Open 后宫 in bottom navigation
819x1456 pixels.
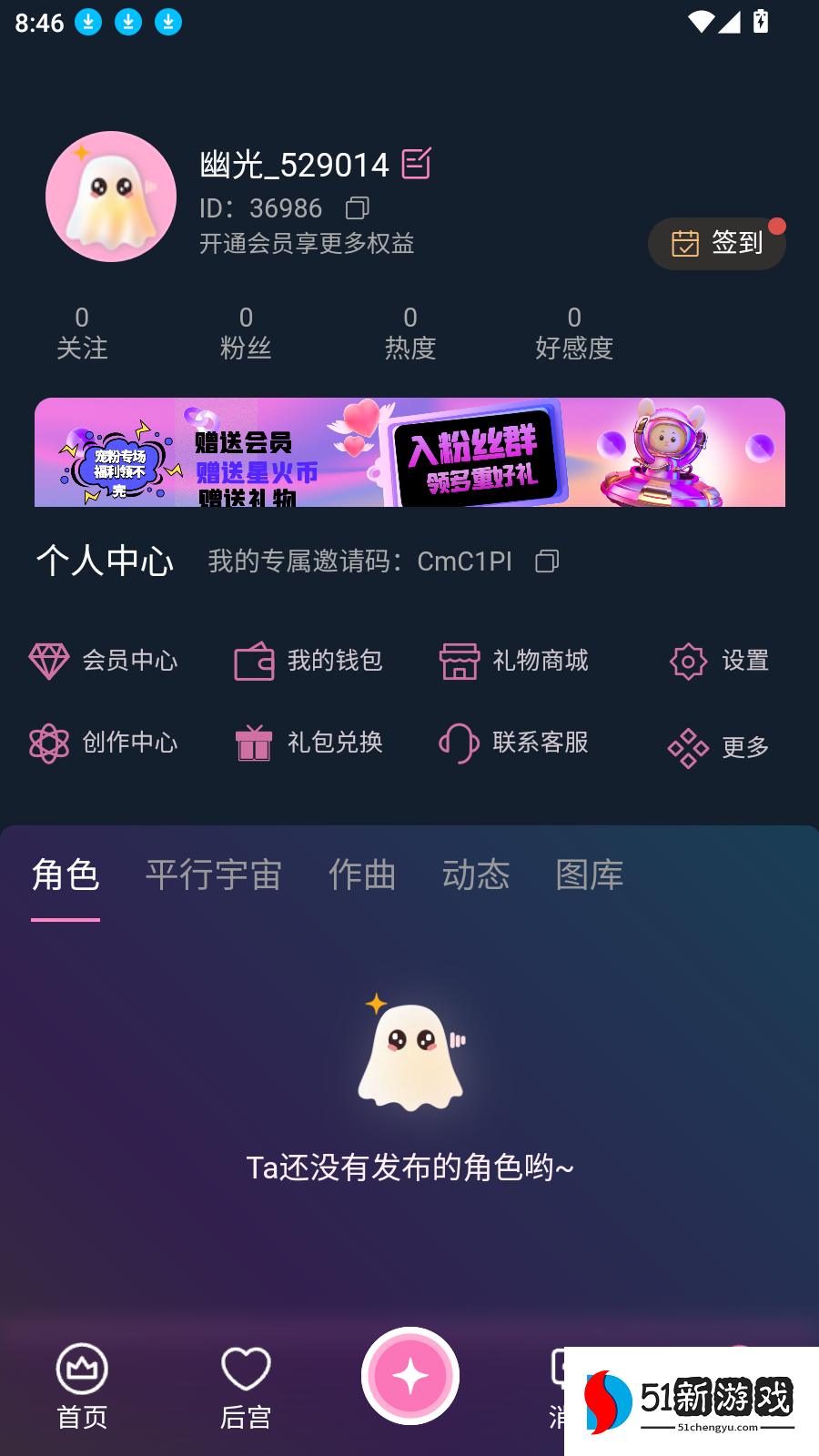(x=246, y=1387)
